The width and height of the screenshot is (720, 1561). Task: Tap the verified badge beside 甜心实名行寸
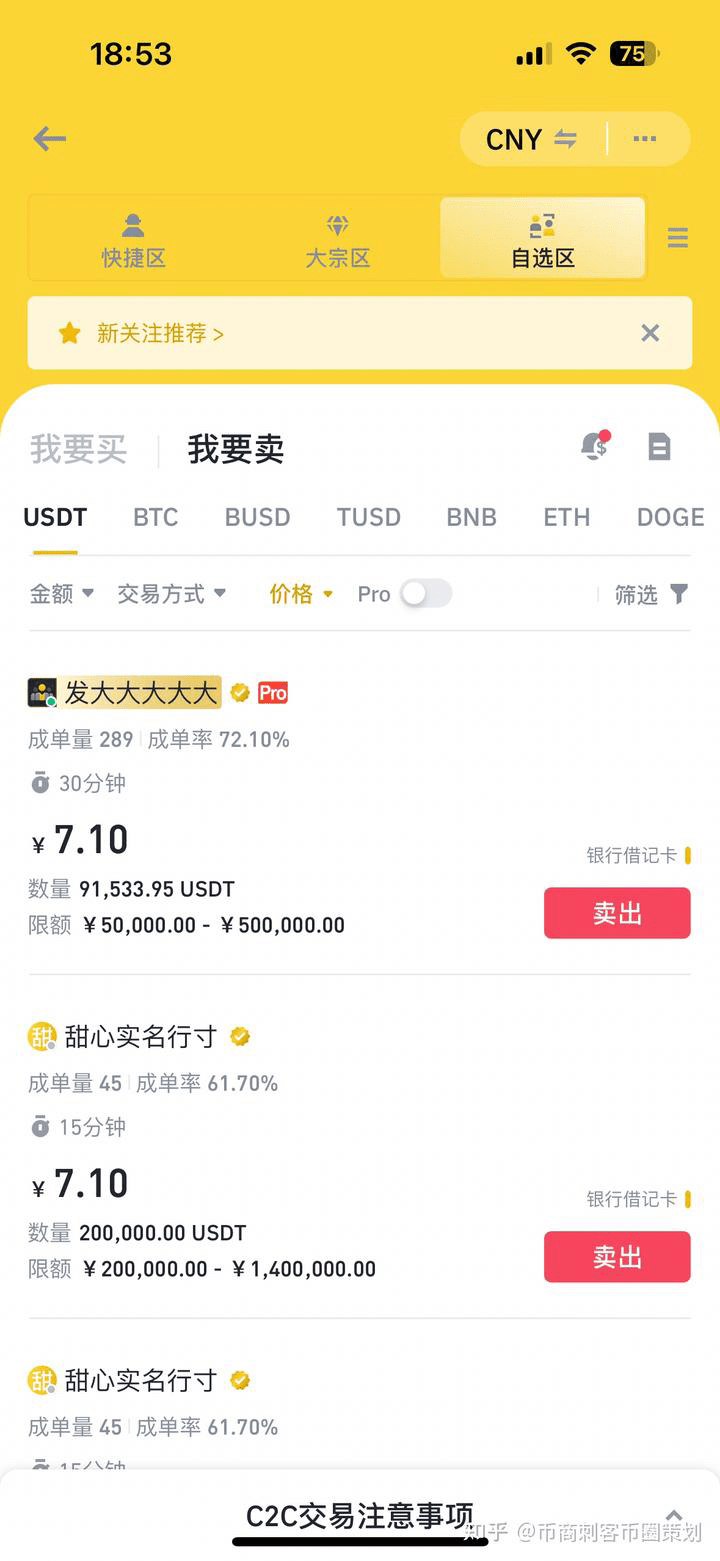pyautogui.click(x=240, y=1037)
